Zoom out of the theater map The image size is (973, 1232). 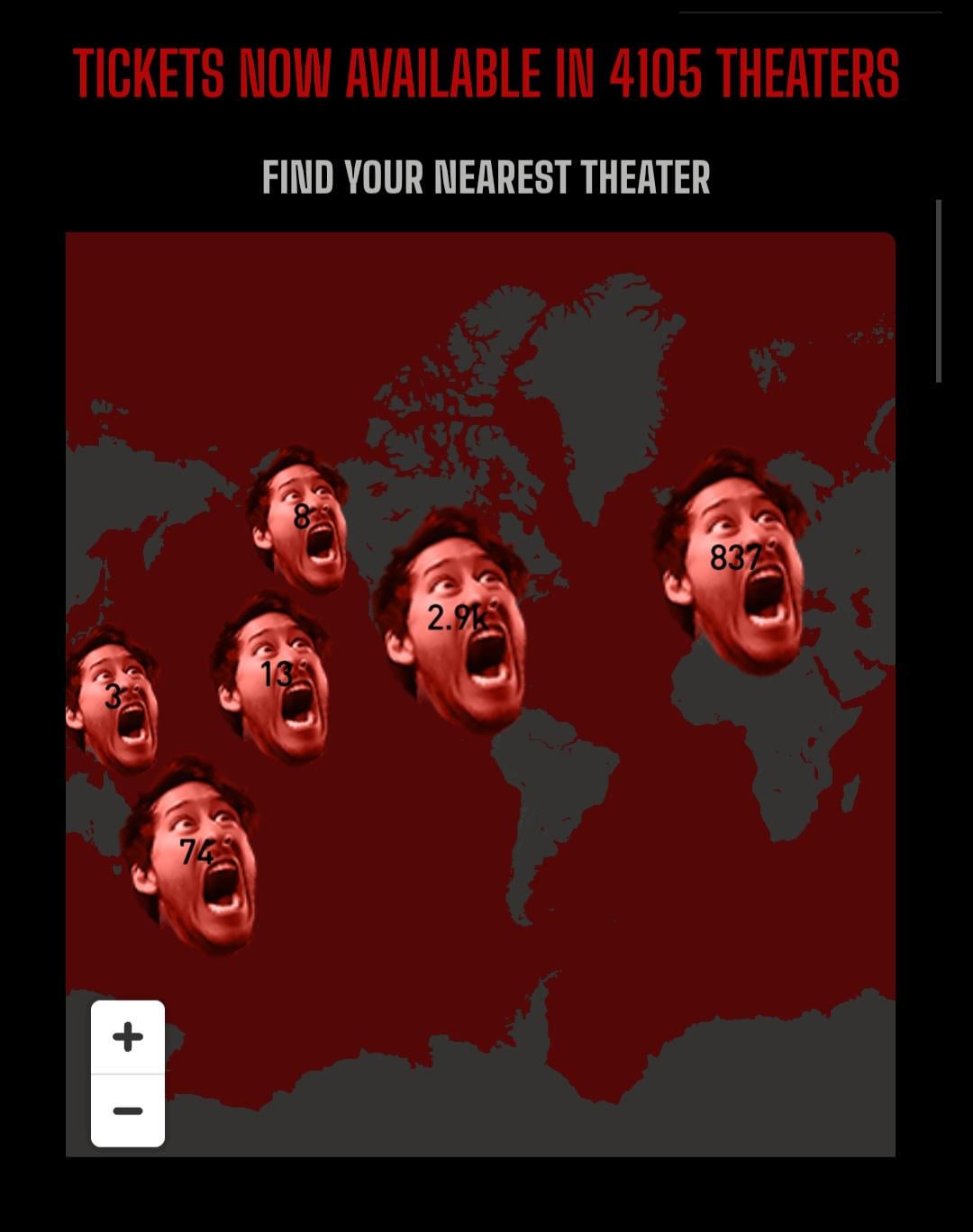[128, 1110]
